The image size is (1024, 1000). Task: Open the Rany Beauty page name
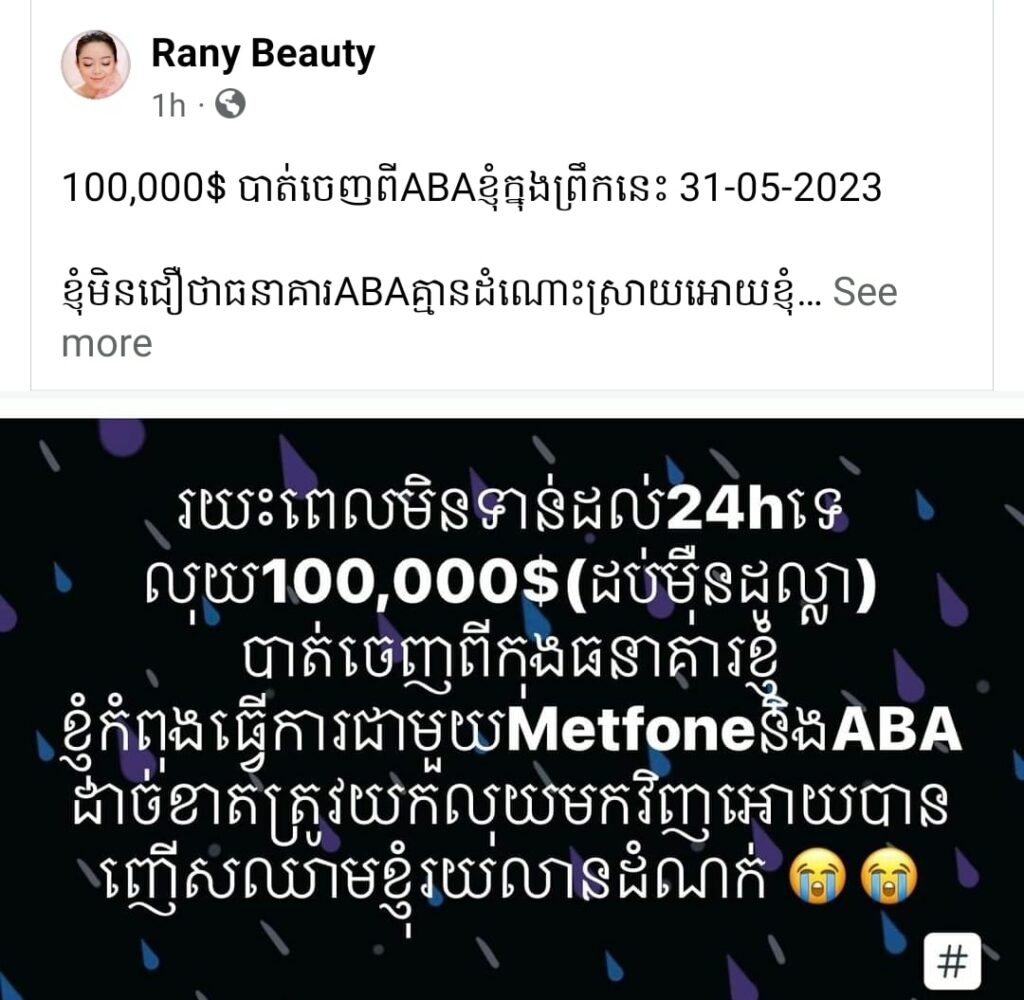[x=263, y=54]
